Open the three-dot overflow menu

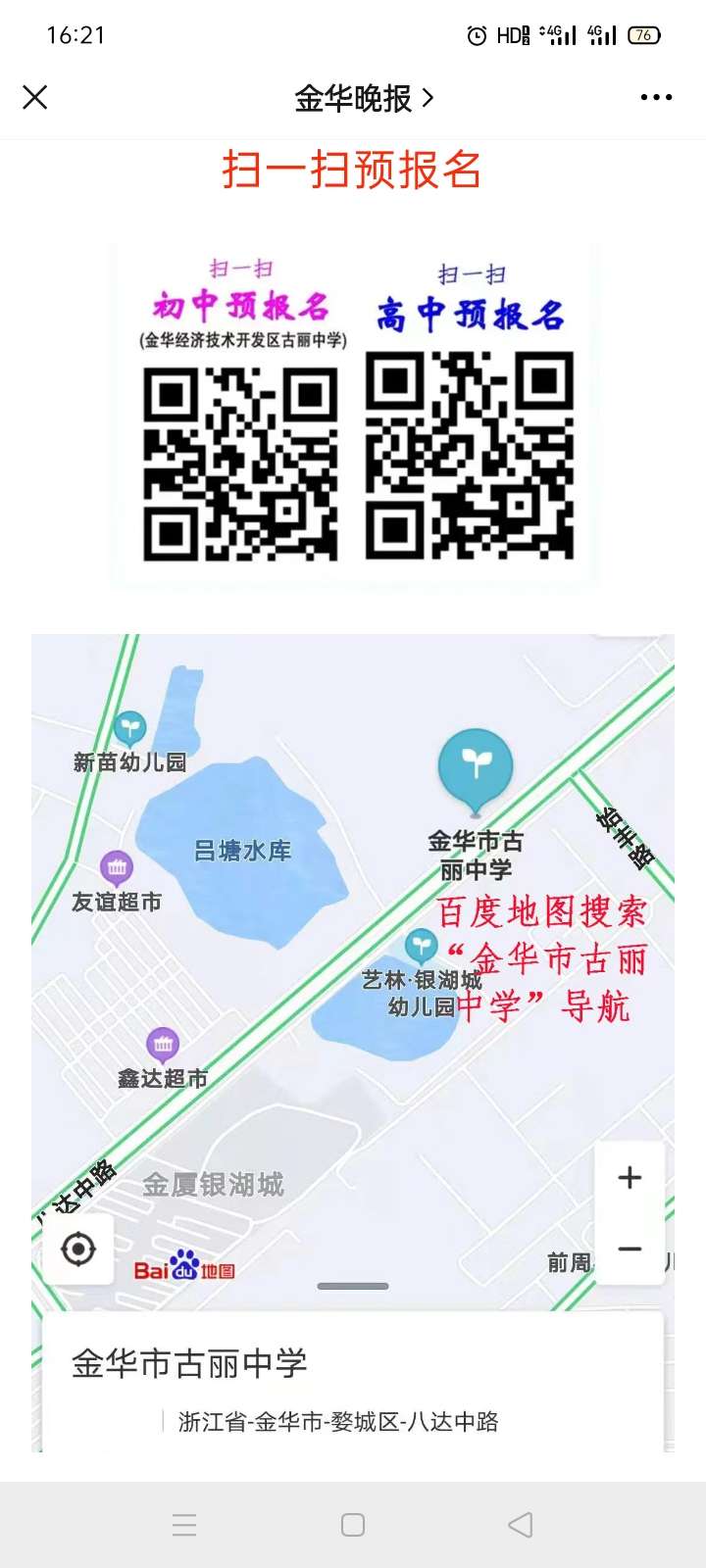click(x=656, y=97)
